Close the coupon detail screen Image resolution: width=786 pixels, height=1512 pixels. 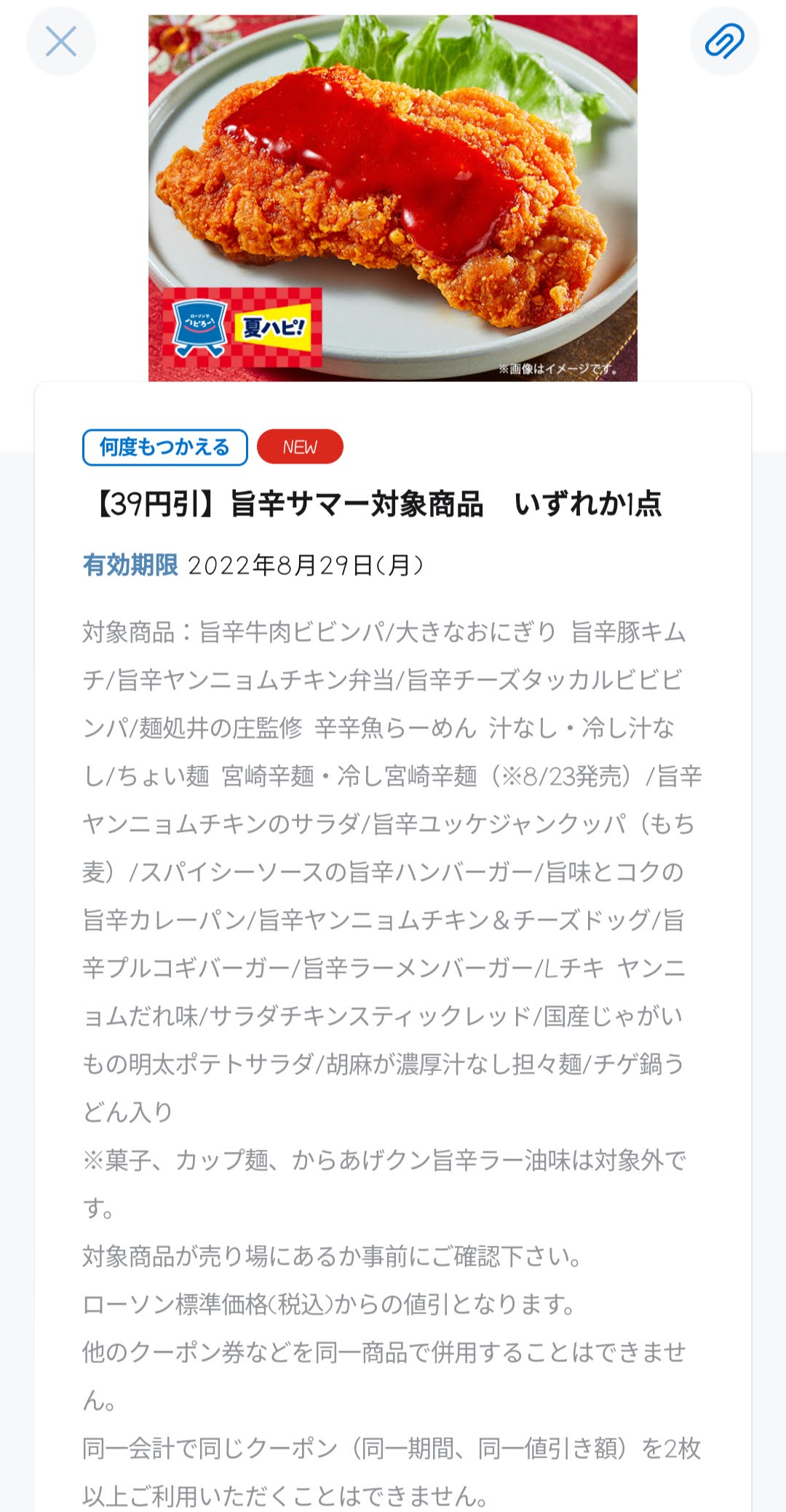tap(61, 41)
